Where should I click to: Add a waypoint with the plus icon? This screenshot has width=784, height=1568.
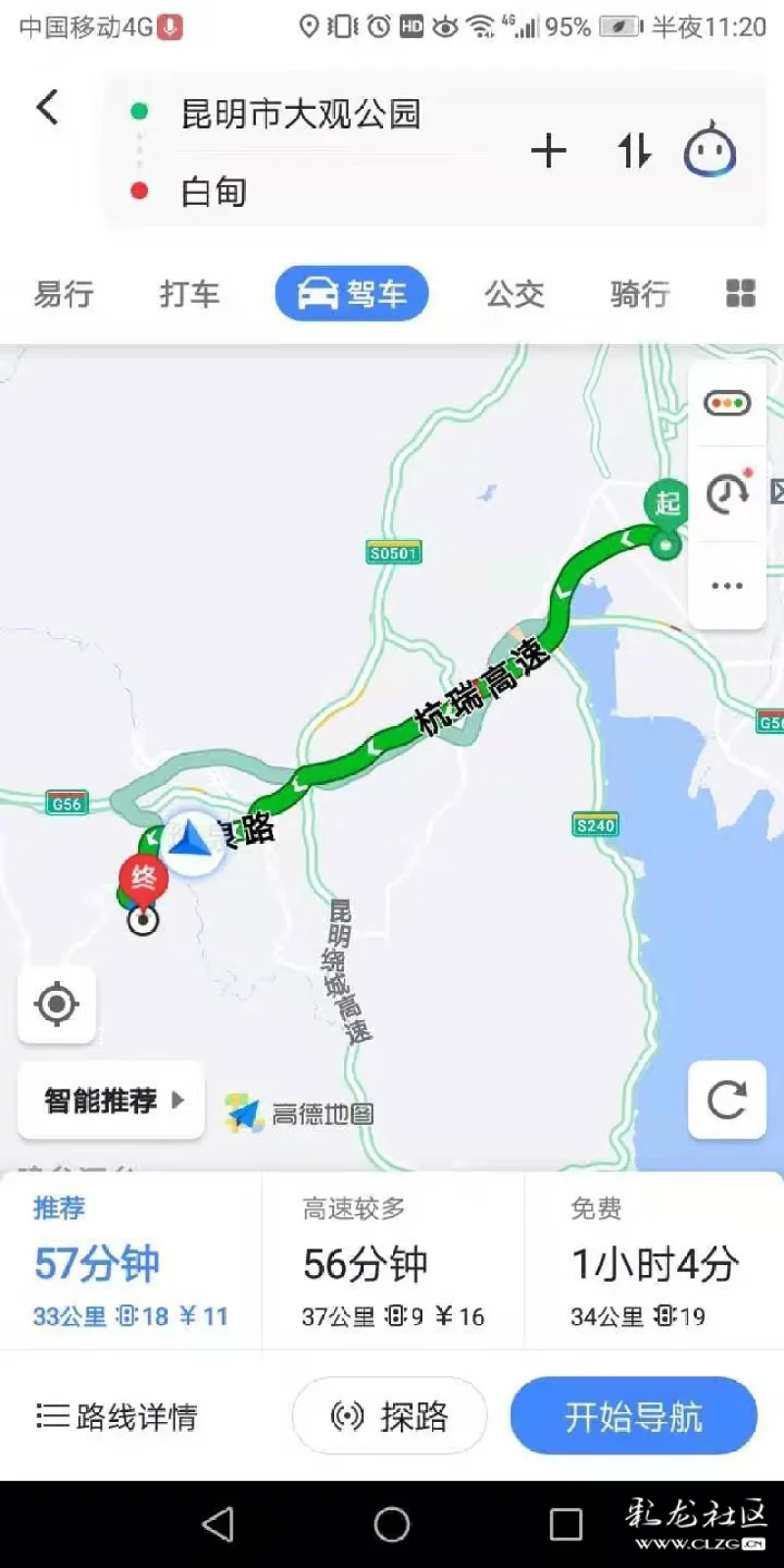pos(549,152)
